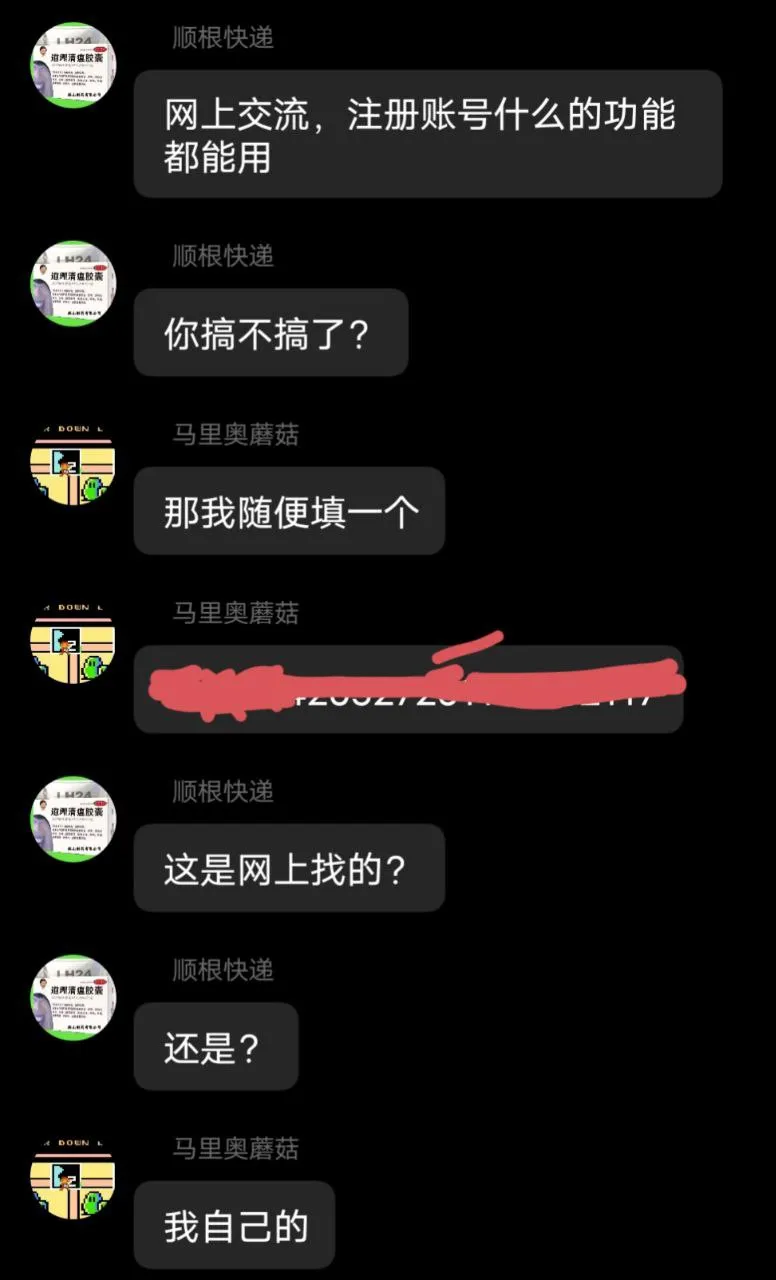Open 马里奥蘑菇's avatar beside "我自己的"
This screenshot has width=776, height=1280.
click(x=73, y=1176)
